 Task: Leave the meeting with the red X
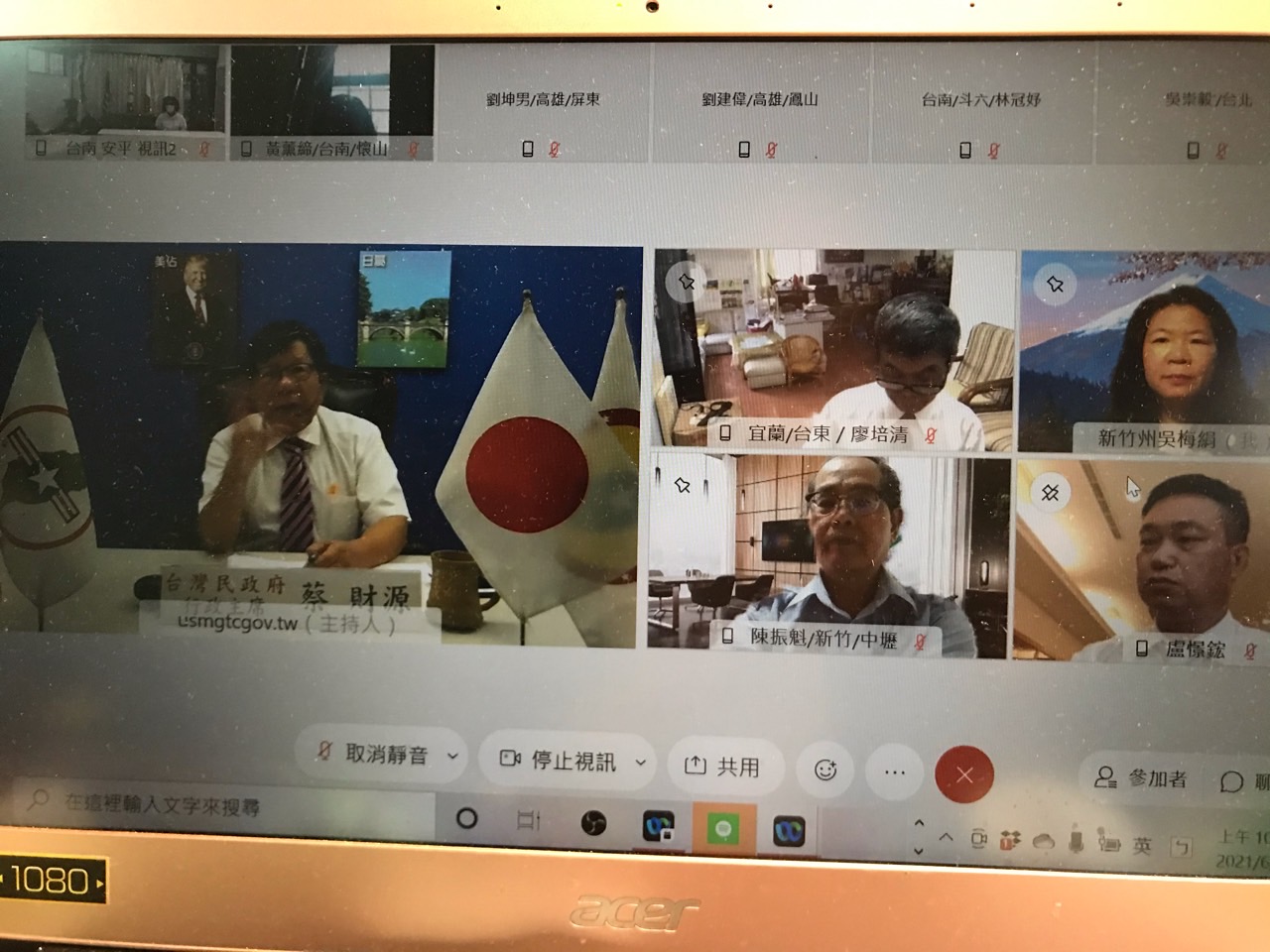(x=963, y=775)
